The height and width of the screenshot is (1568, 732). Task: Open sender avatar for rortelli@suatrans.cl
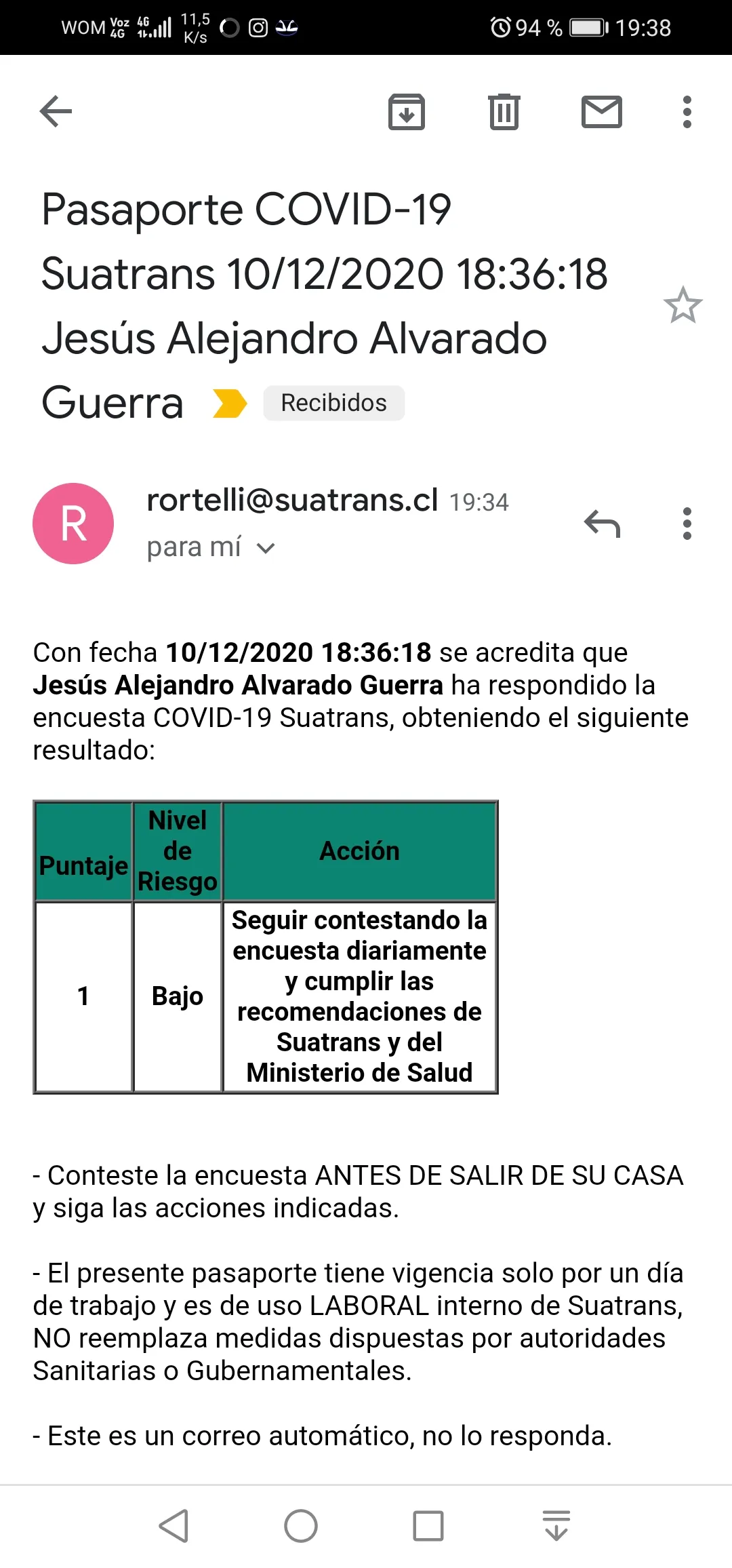[73, 523]
